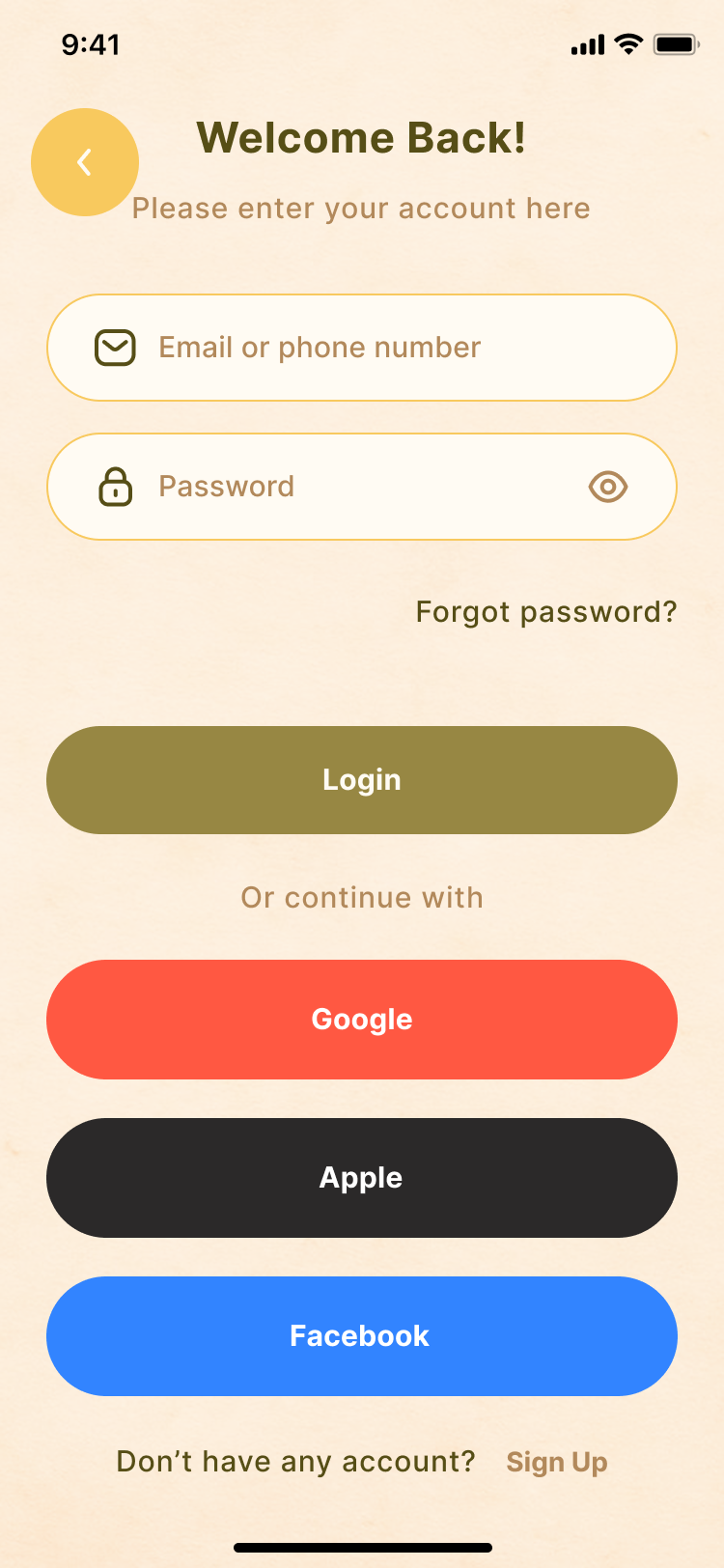Continue with Google

tap(362, 1020)
